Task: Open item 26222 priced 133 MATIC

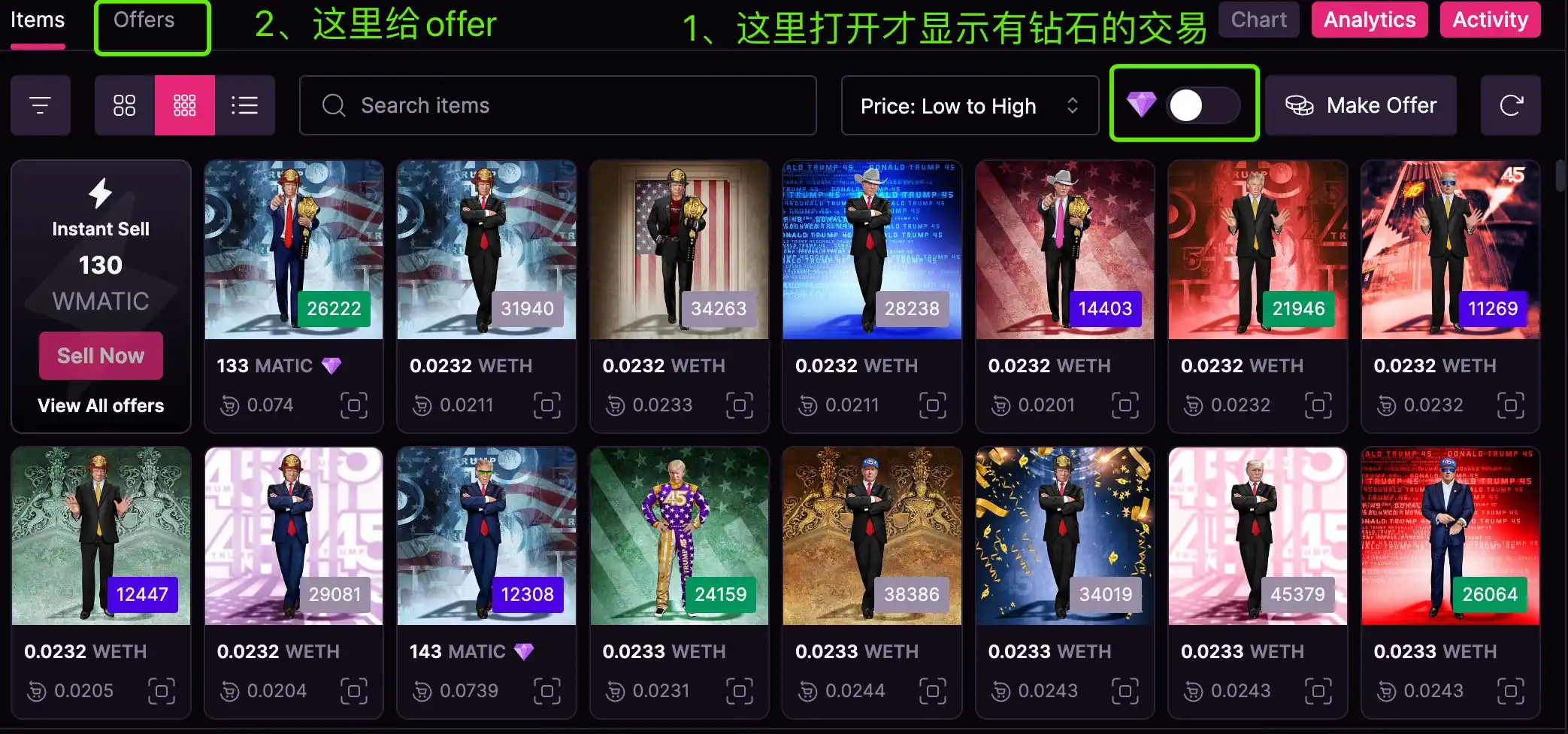Action: [x=293, y=250]
